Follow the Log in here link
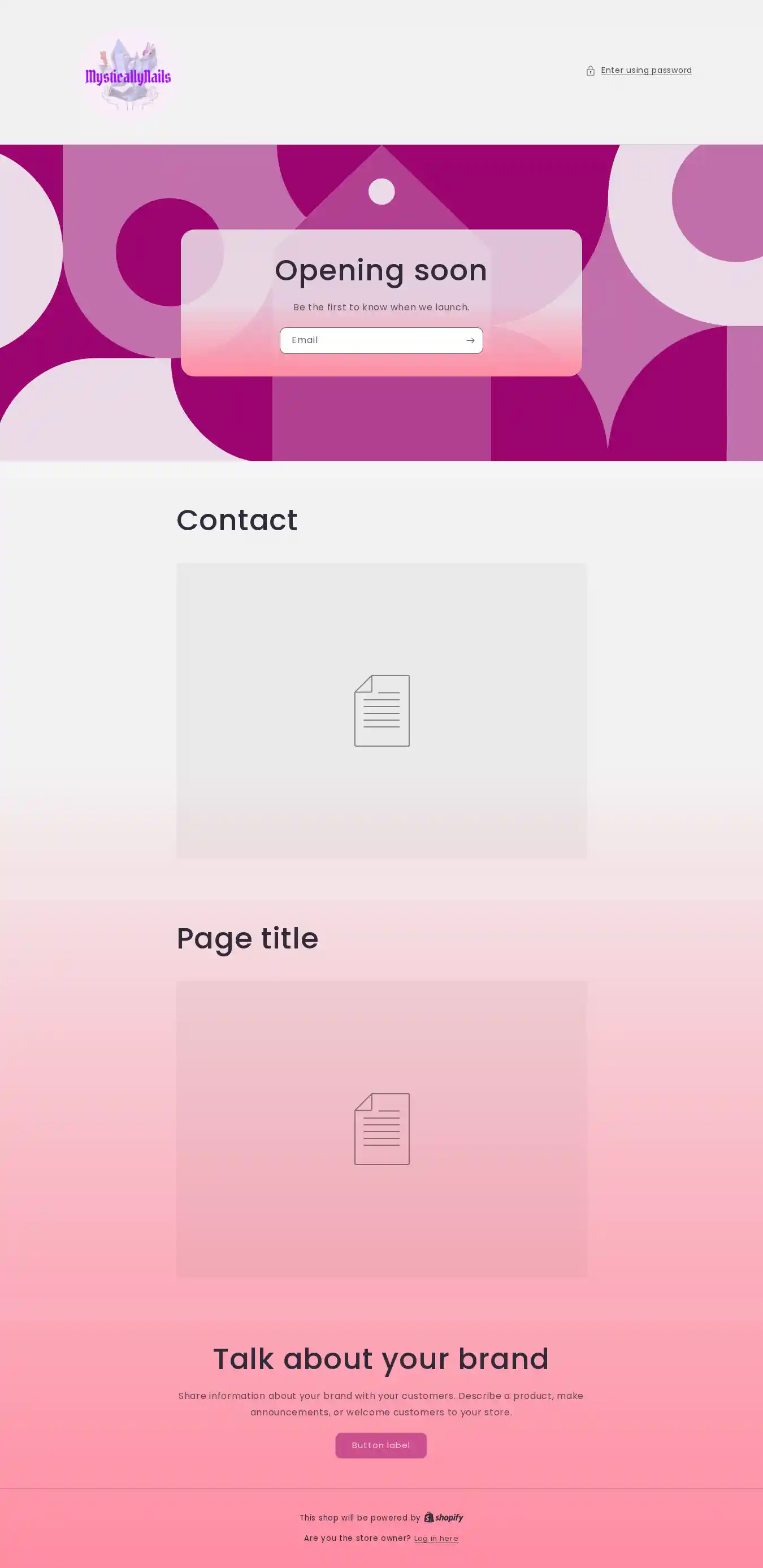Screen dimensions: 763x1568 (436, 1538)
